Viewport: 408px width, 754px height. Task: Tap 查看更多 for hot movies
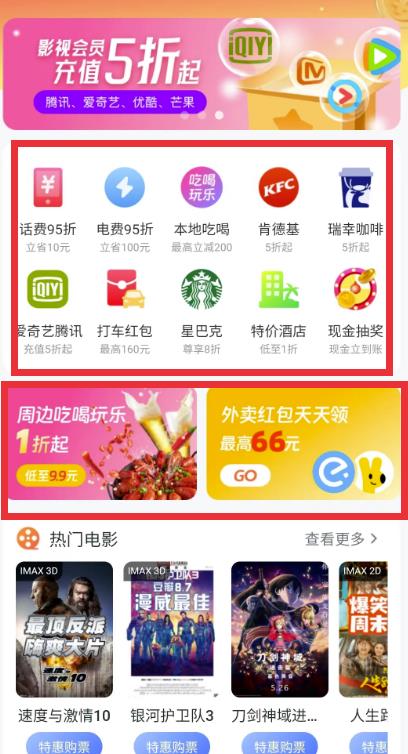(341, 539)
